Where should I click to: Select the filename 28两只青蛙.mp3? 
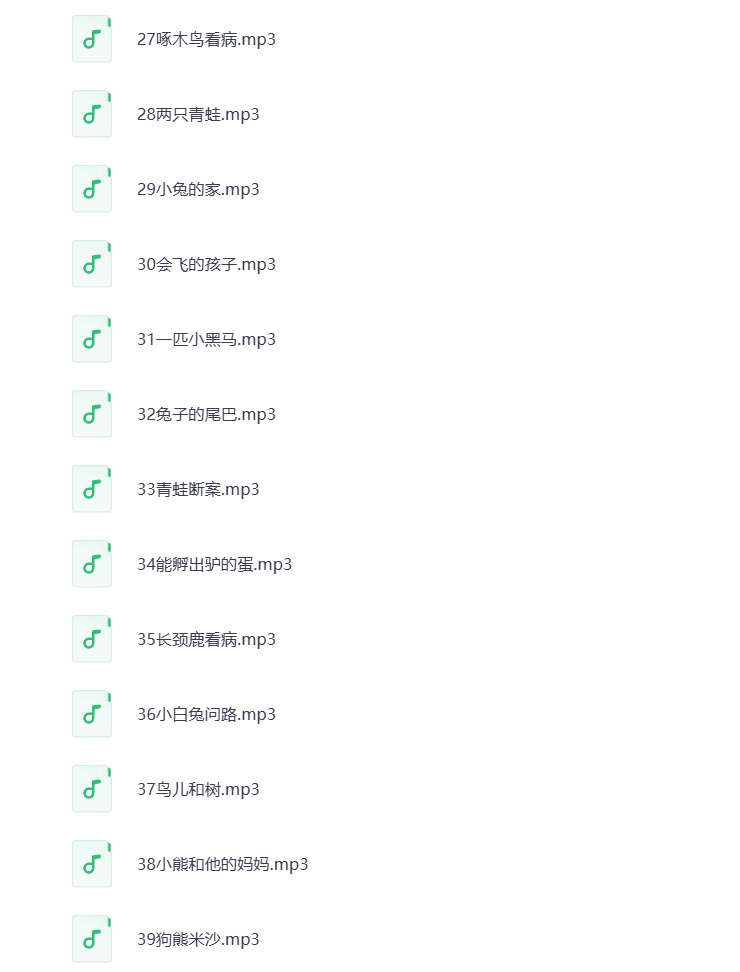point(197,114)
